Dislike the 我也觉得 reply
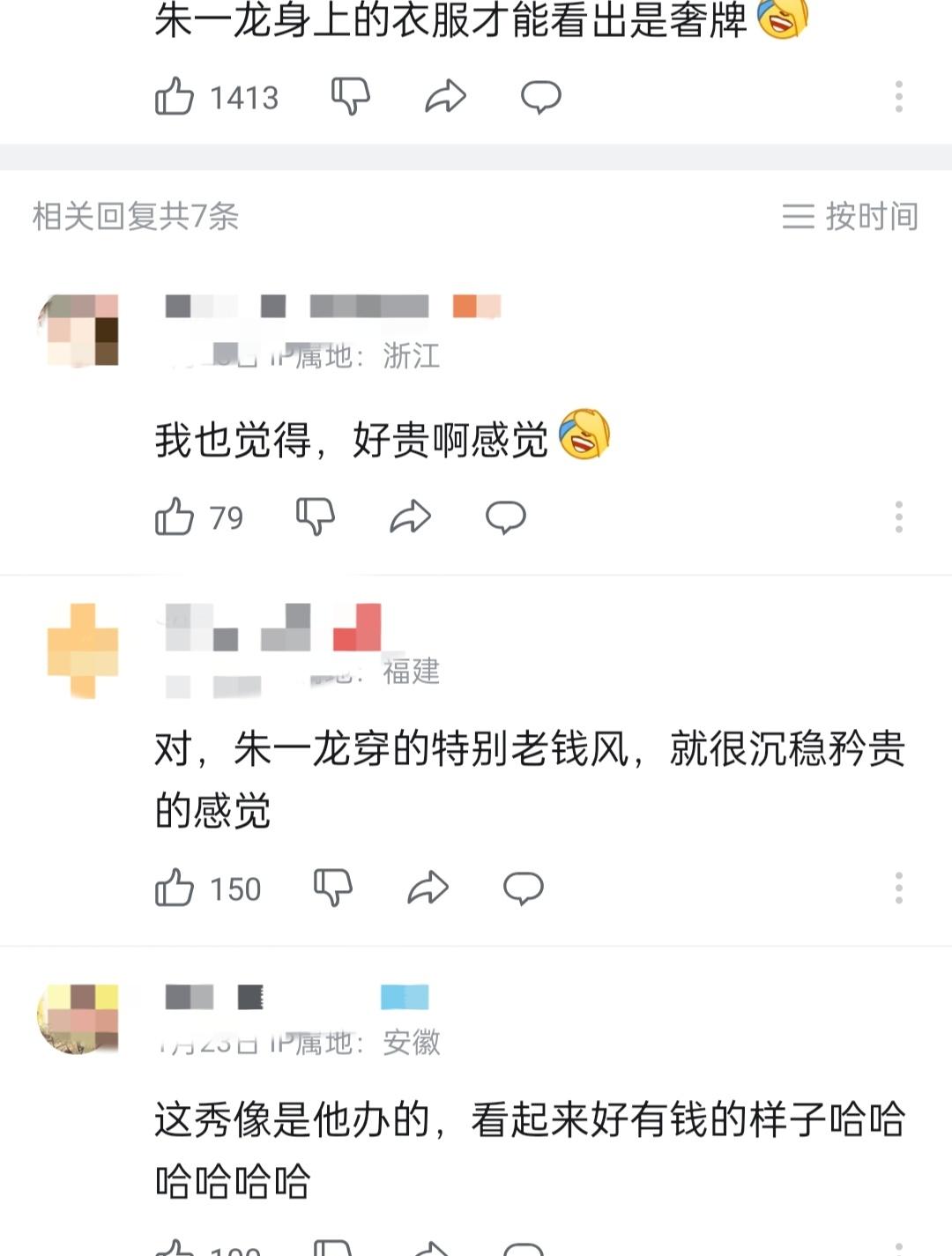 pyautogui.click(x=315, y=517)
